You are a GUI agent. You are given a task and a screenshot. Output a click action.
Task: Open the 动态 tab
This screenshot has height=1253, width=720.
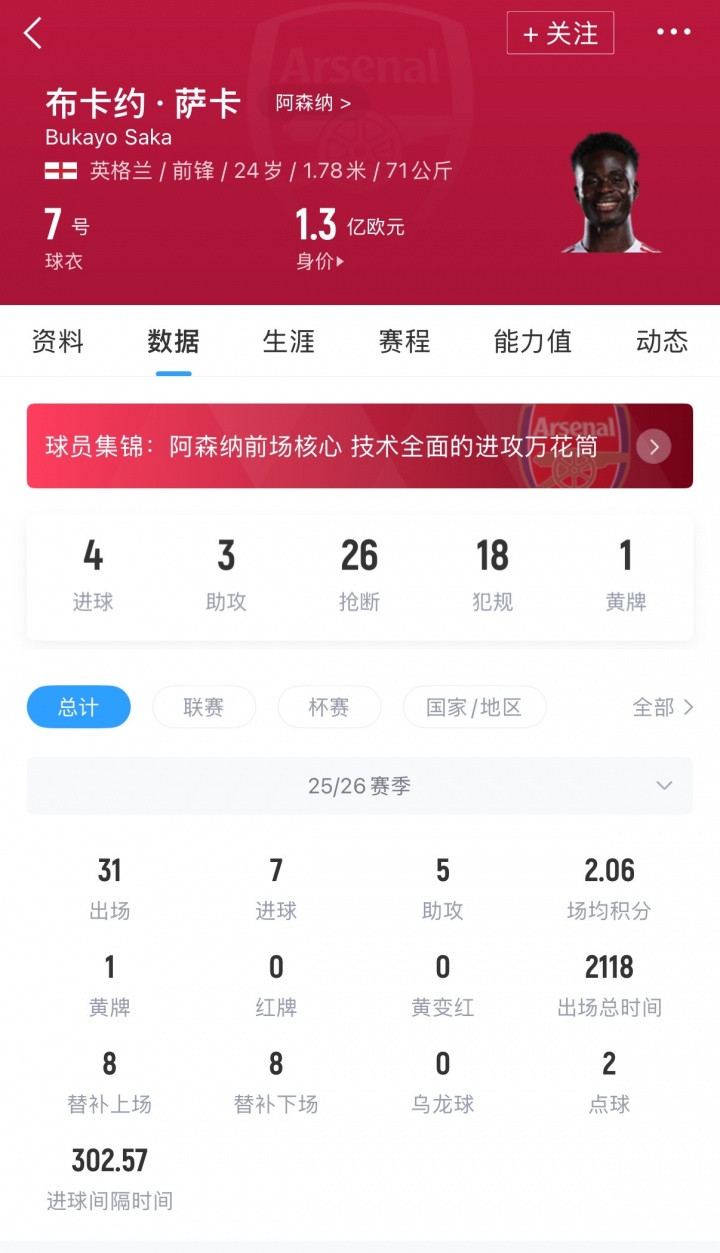pyautogui.click(x=662, y=342)
